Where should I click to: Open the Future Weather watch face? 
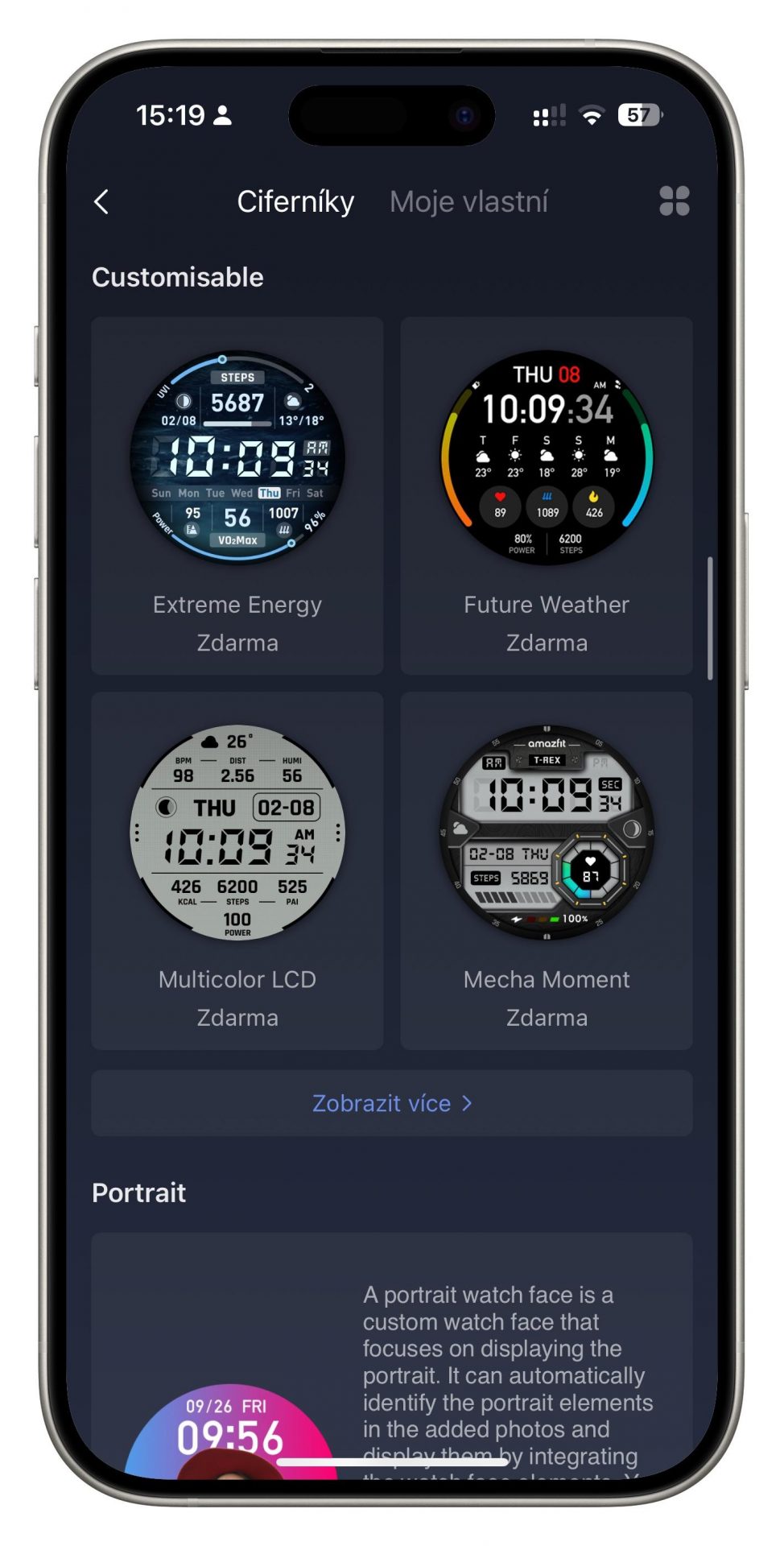click(x=547, y=496)
